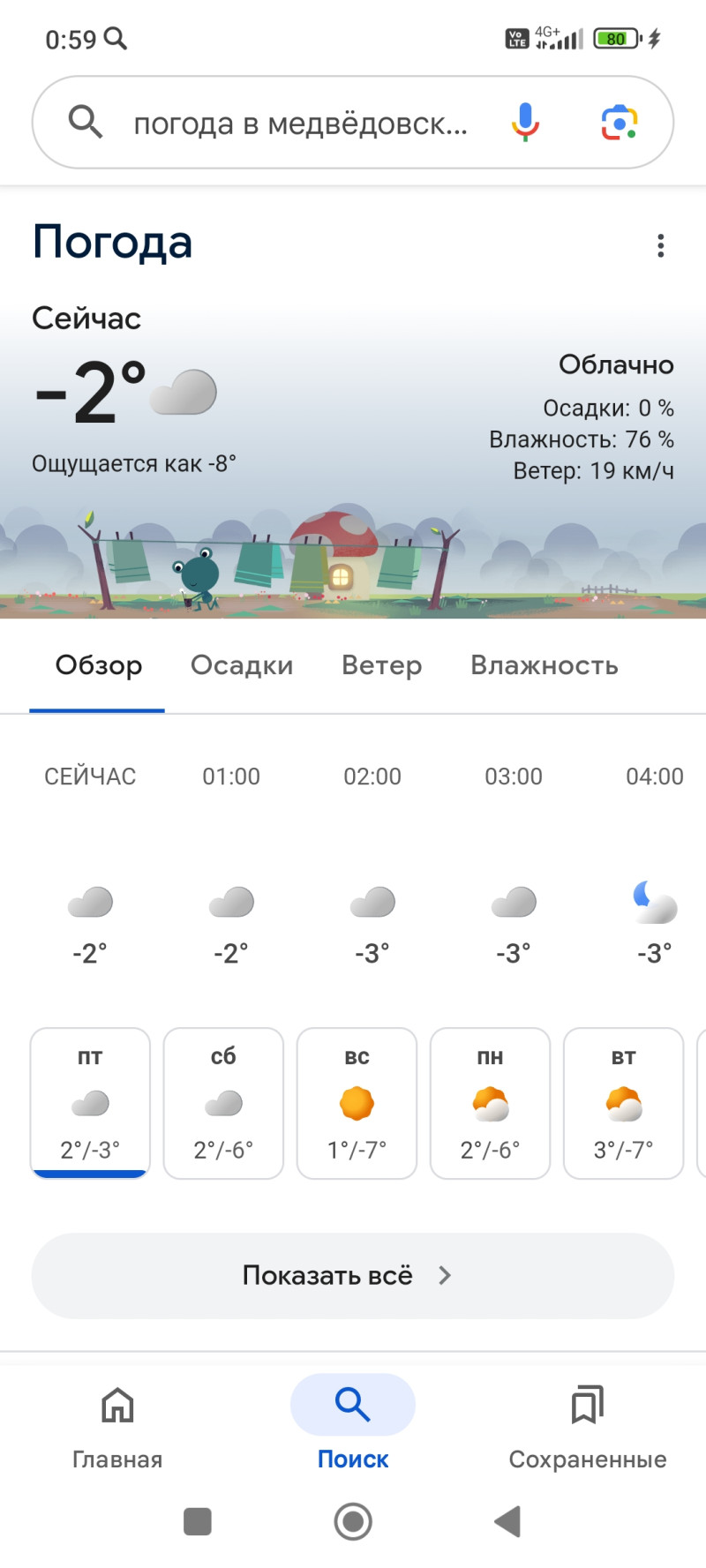Select the пт forecast card
This screenshot has height=1568, width=706.
[x=90, y=1103]
